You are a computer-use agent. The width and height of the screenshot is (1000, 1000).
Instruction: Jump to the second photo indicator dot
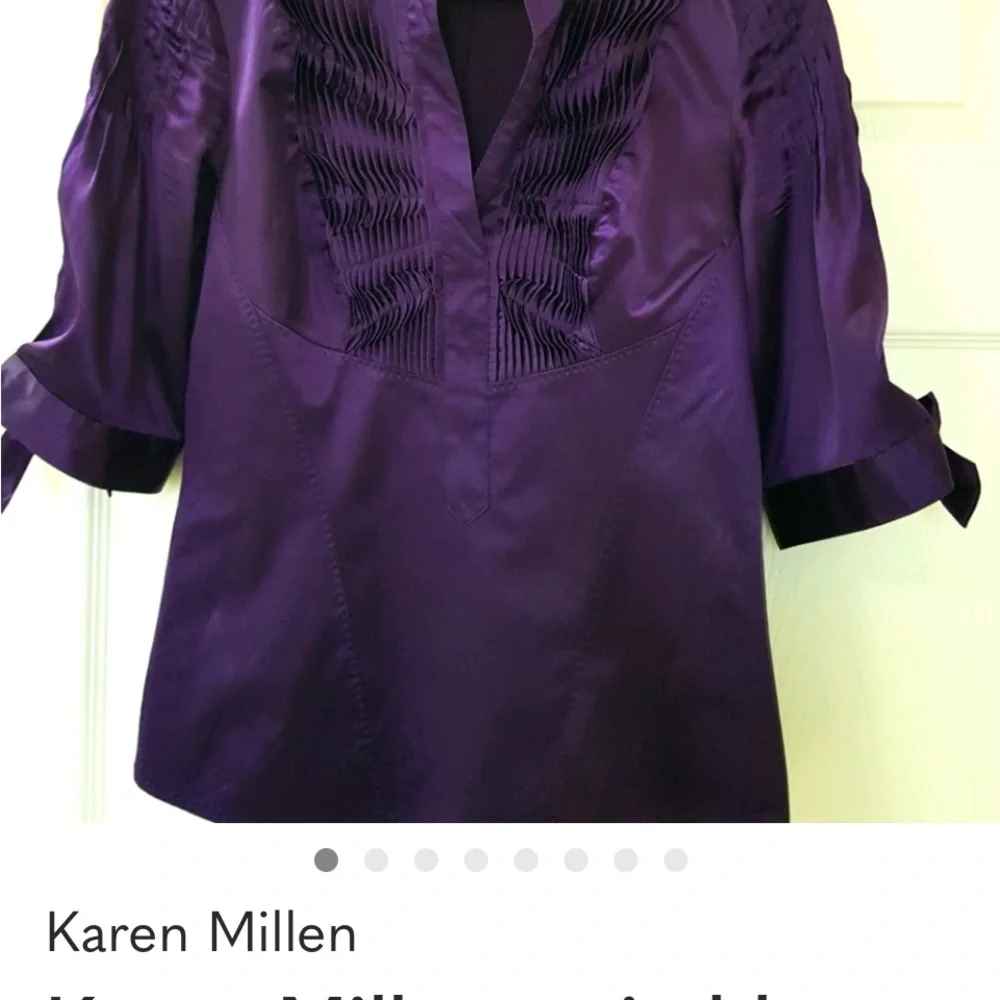coord(376,860)
